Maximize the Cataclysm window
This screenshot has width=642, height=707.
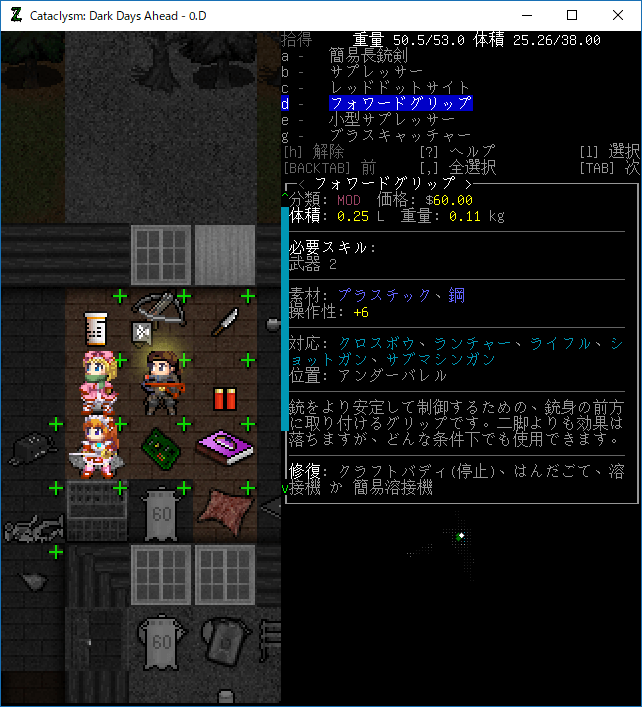(572, 15)
